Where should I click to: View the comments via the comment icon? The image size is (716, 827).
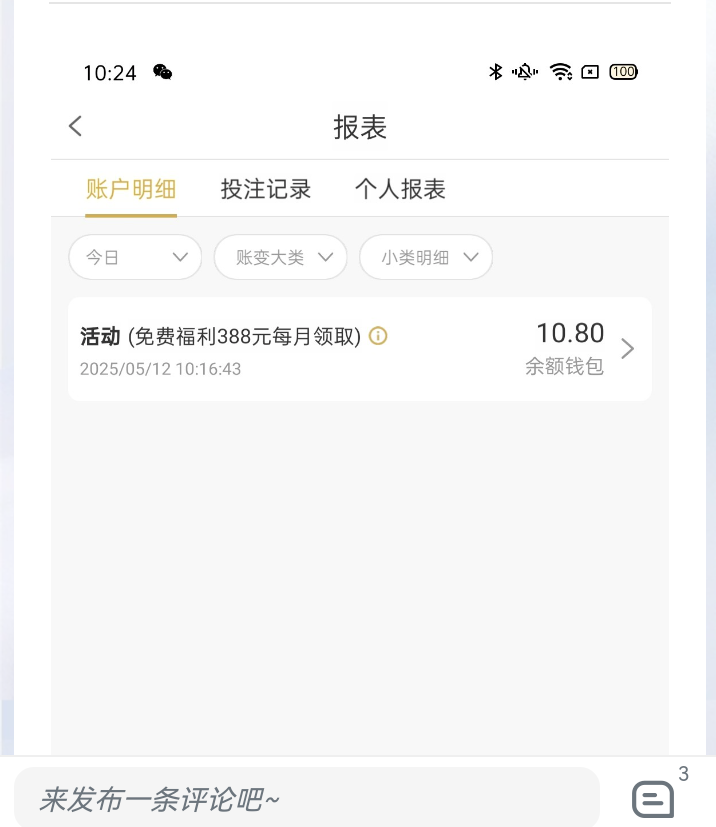point(653,798)
